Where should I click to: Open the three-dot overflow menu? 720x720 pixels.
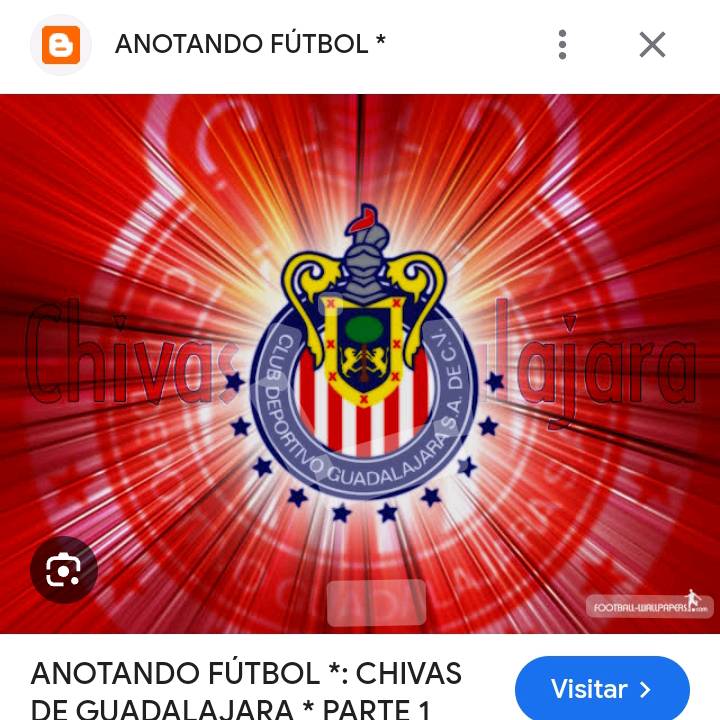click(563, 44)
